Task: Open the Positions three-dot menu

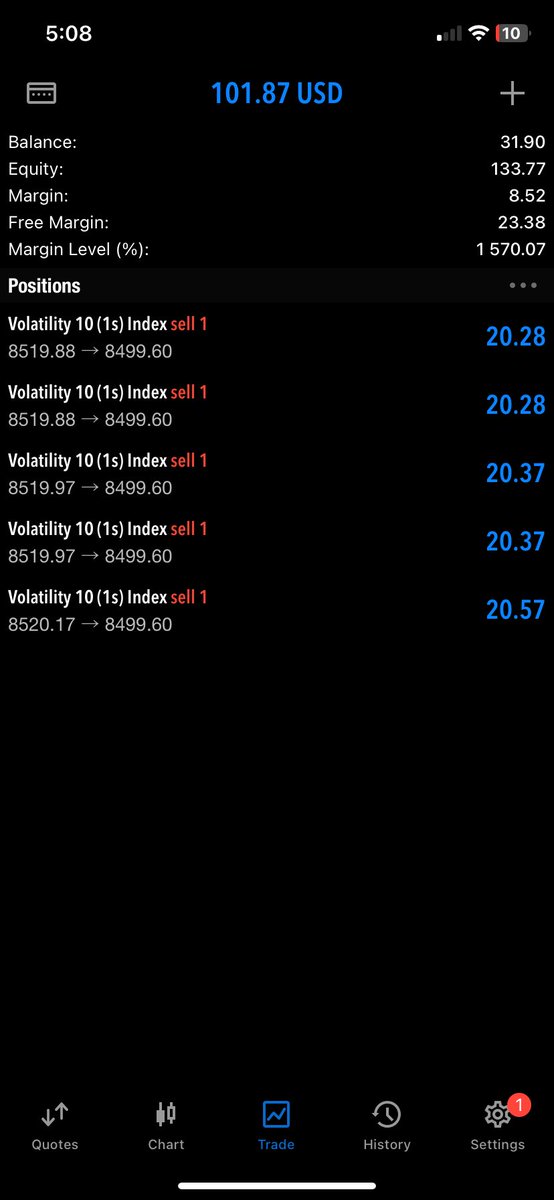Action: pyautogui.click(x=523, y=285)
